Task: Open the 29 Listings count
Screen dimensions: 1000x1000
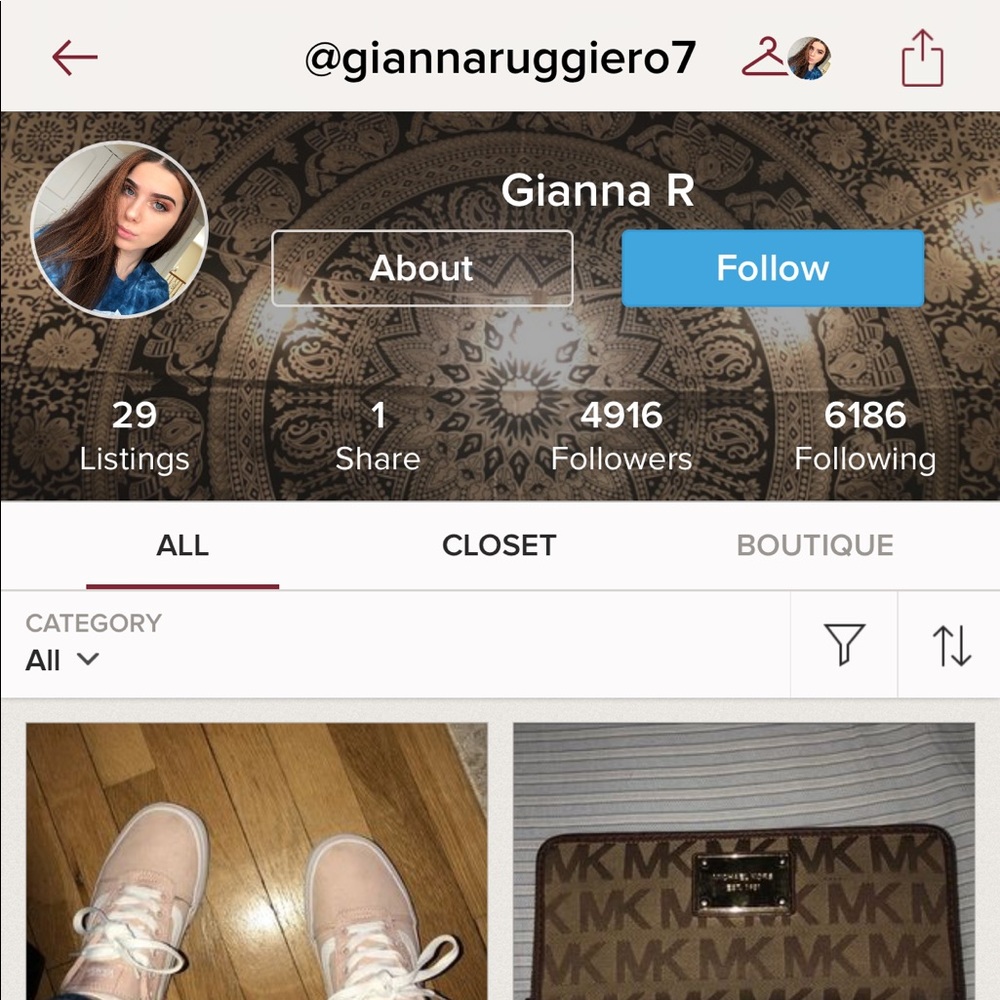Action: (x=134, y=436)
